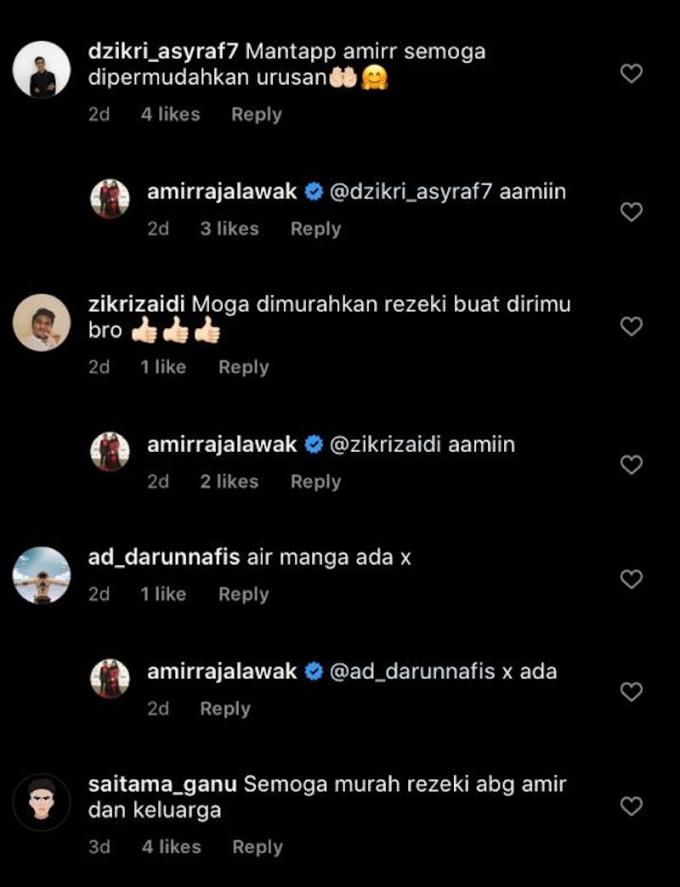Screen dimensions: 680x887
Task: Like ad_darunnafis's comment
Action: click(631, 579)
